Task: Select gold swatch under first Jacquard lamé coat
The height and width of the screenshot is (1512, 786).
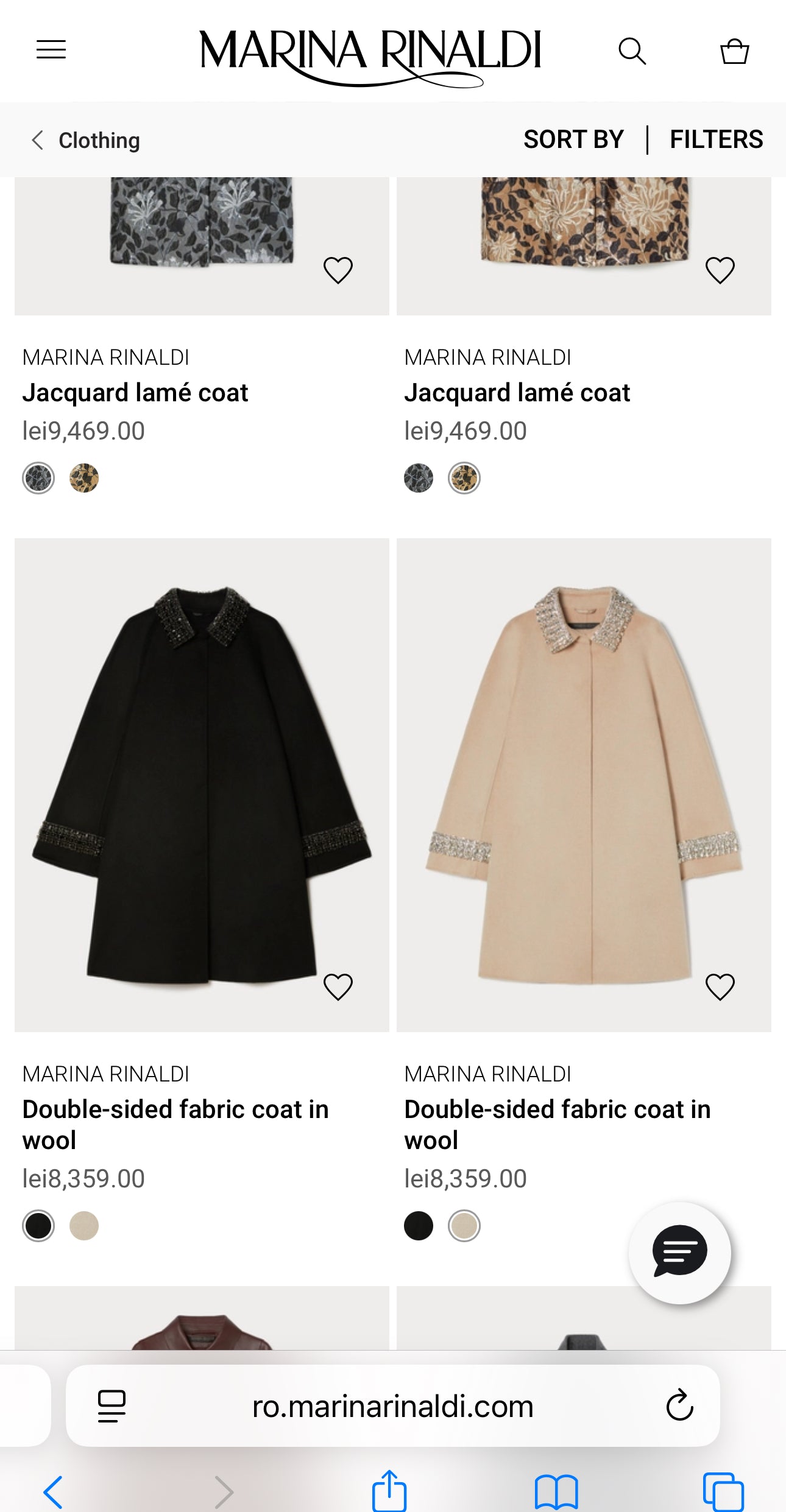Action: pos(84,478)
